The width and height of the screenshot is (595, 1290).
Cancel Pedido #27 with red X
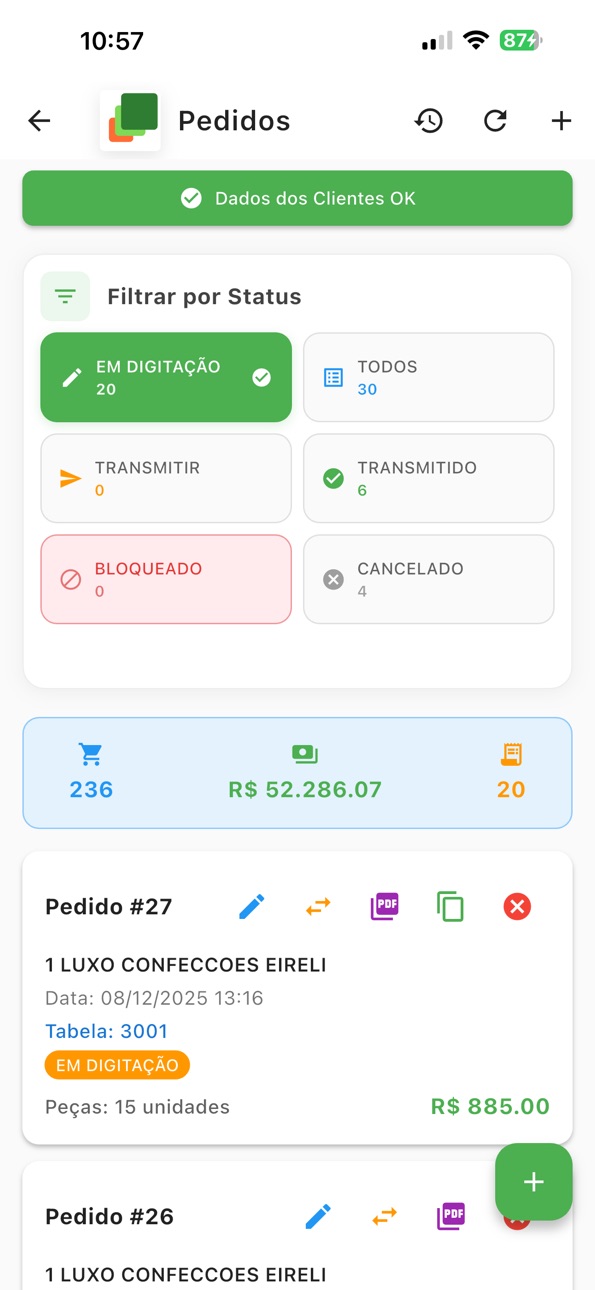tap(517, 907)
